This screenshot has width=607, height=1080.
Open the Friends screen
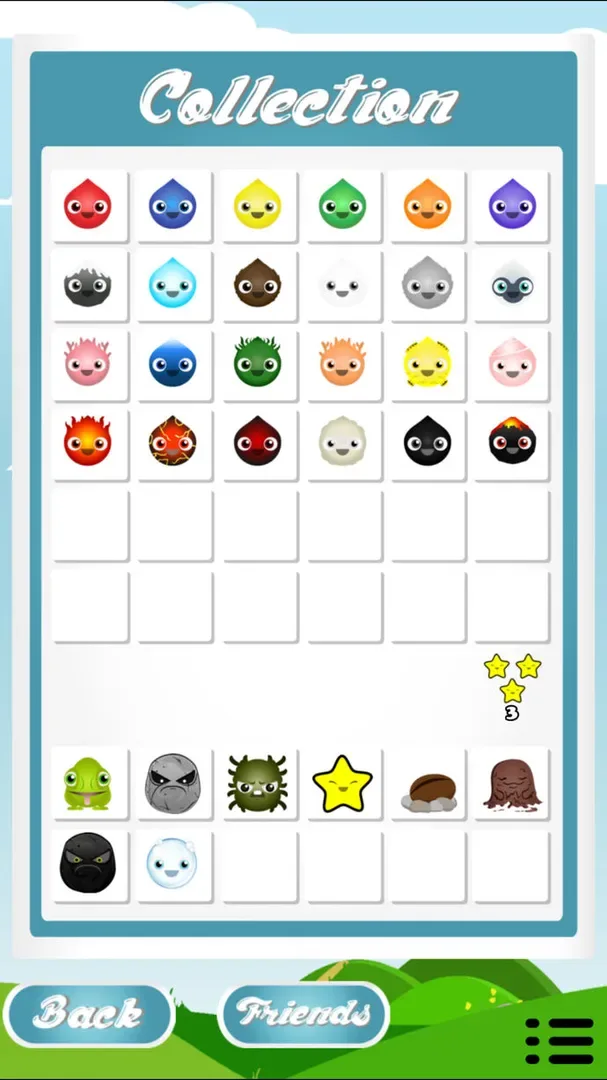point(303,1014)
